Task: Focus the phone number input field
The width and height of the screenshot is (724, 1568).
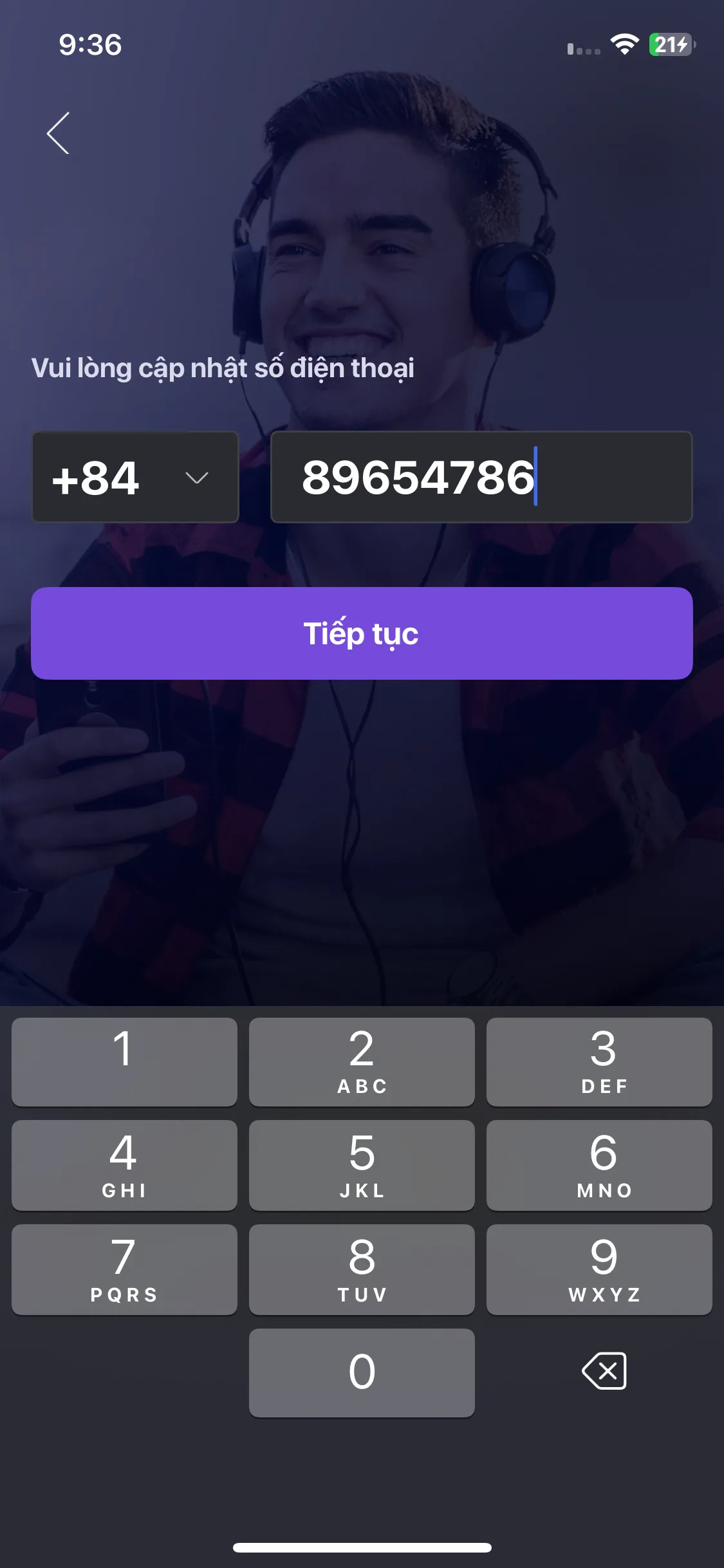Action: pos(481,477)
